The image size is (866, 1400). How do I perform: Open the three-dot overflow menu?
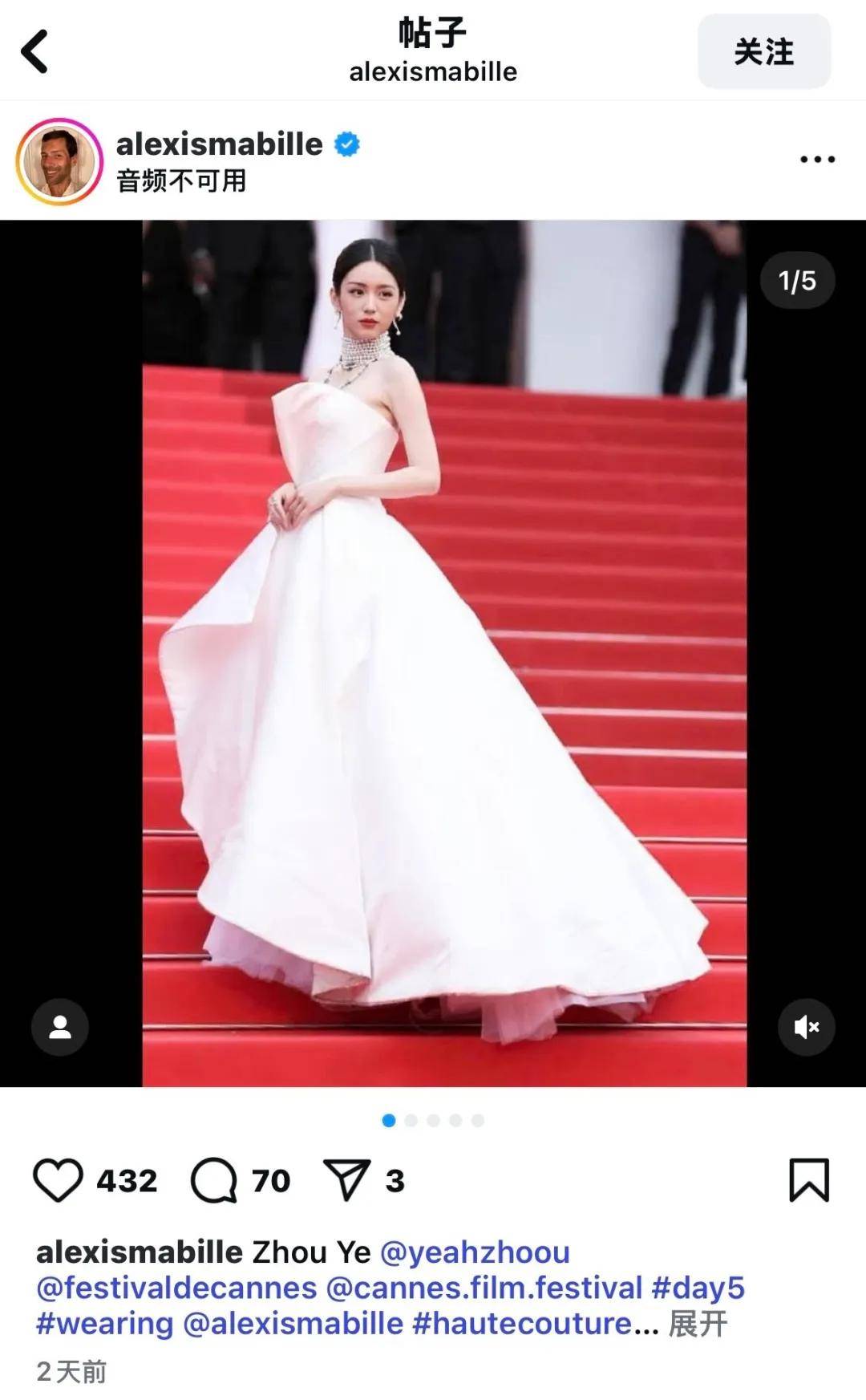817,160
